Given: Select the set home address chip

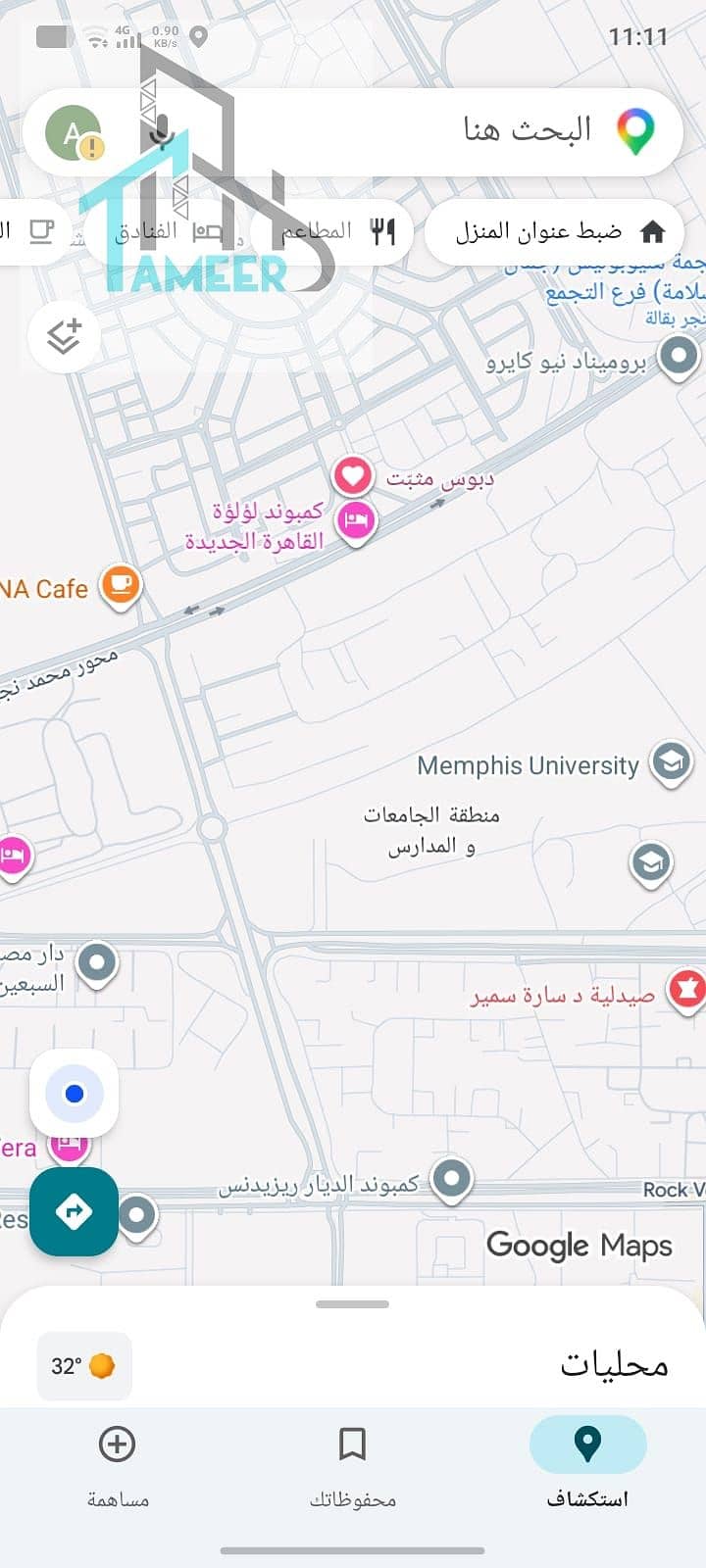Looking at the screenshot, I should (x=555, y=232).
